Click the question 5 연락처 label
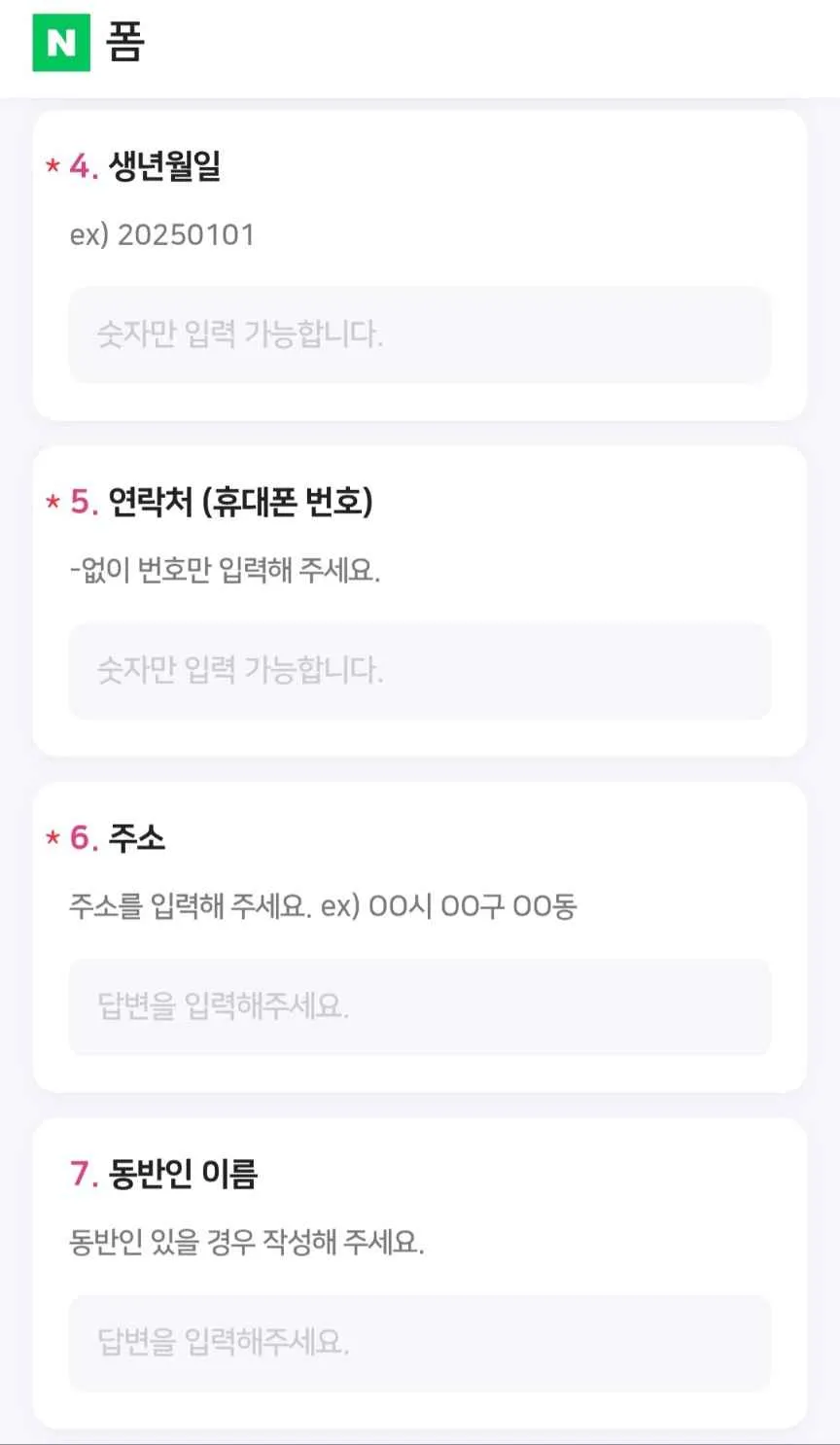Viewport: 840px width, 1445px height. (224, 504)
